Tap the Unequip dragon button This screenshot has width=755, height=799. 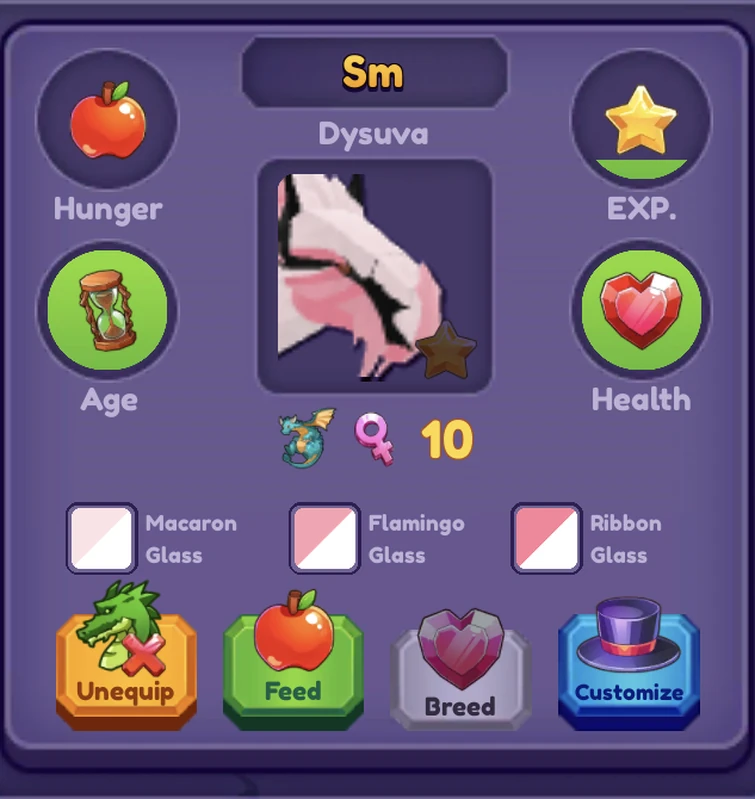(x=126, y=665)
